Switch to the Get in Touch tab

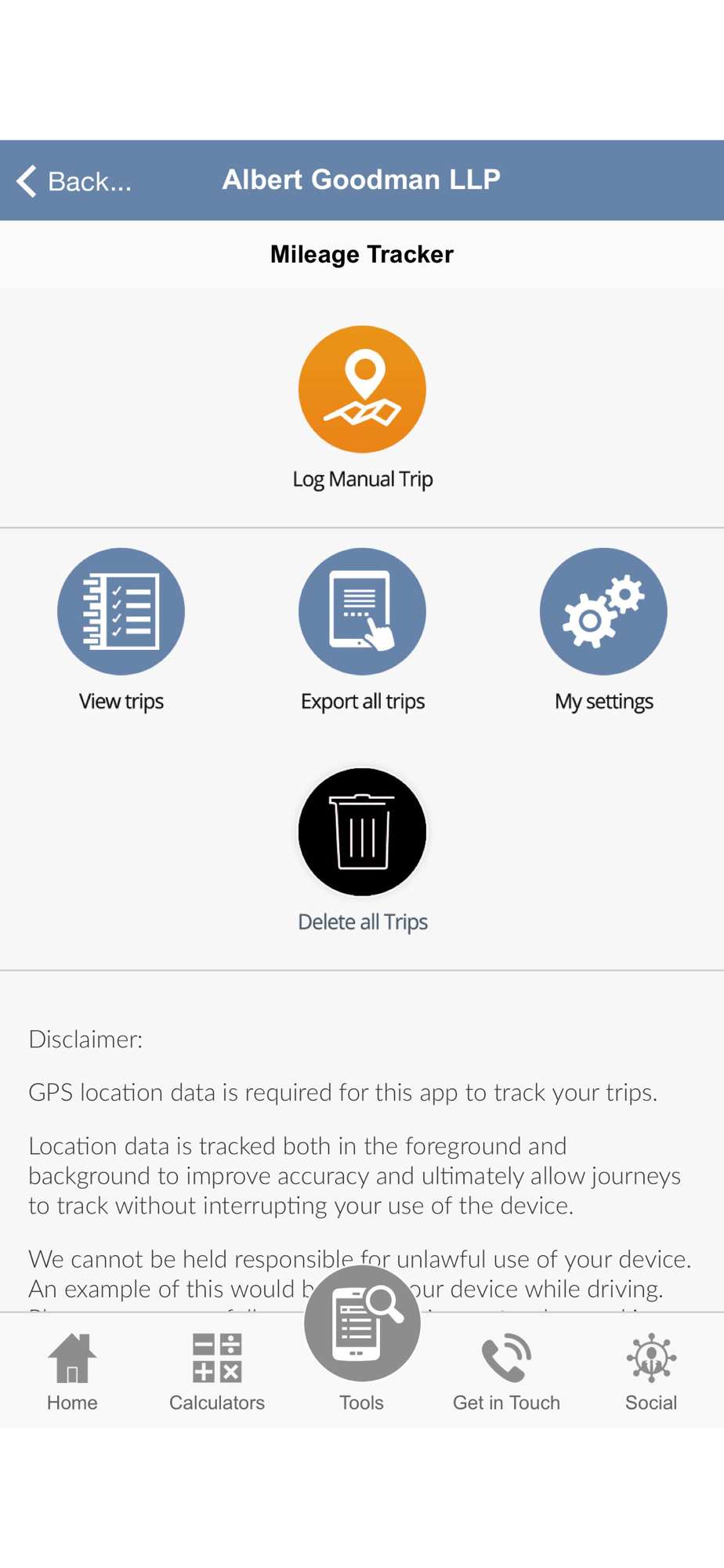[x=507, y=1372]
